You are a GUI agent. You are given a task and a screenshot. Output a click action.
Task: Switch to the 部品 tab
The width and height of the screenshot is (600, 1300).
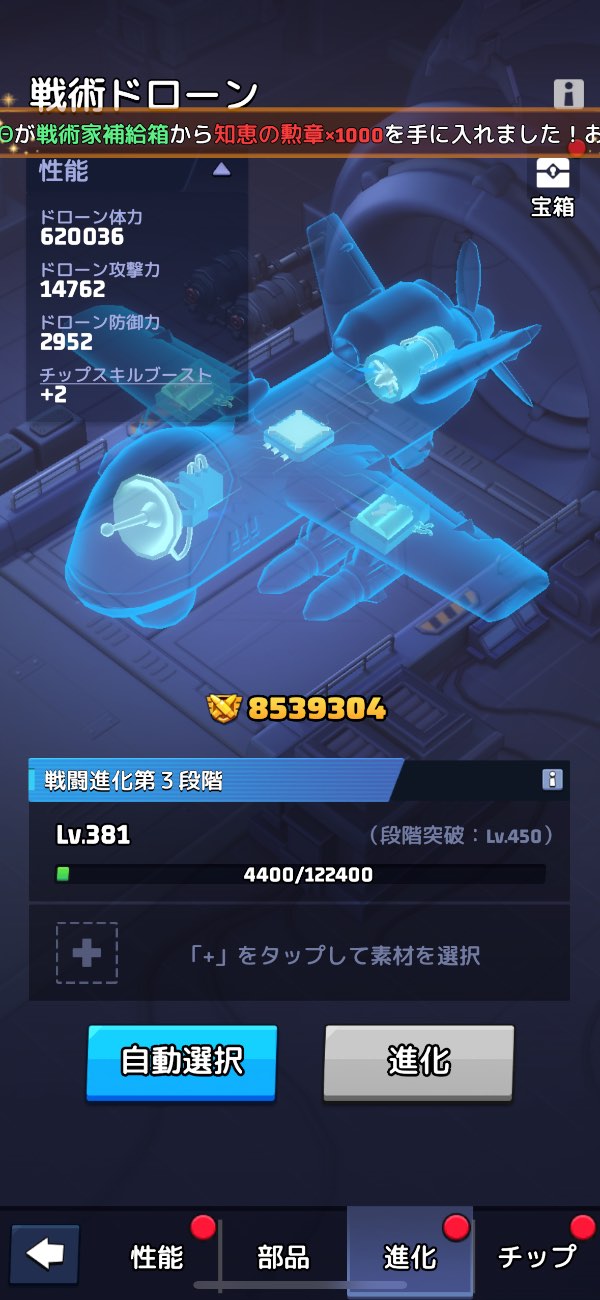pyautogui.click(x=283, y=1256)
